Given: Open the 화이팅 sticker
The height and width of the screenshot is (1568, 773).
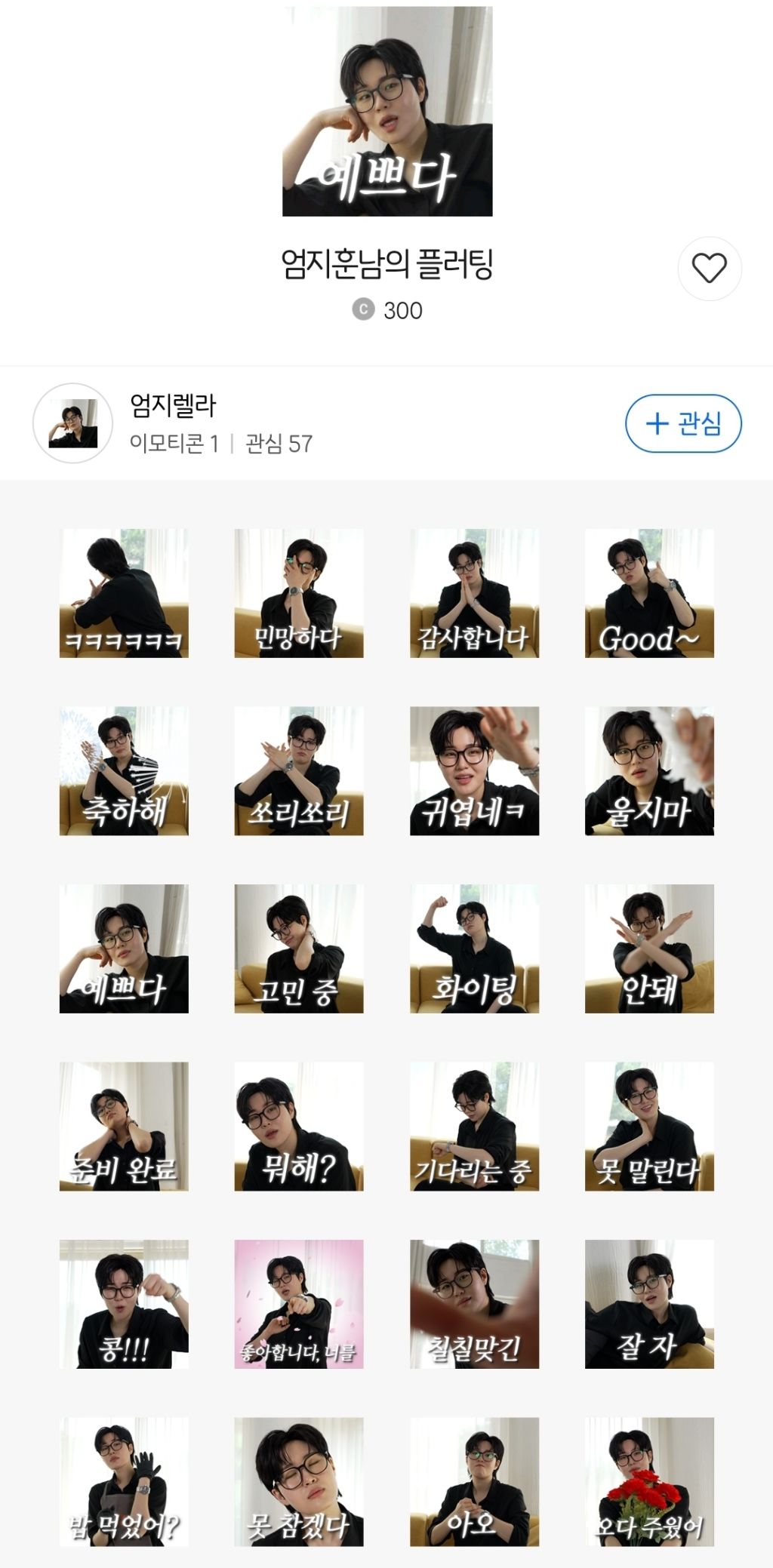Looking at the screenshot, I should tap(474, 948).
